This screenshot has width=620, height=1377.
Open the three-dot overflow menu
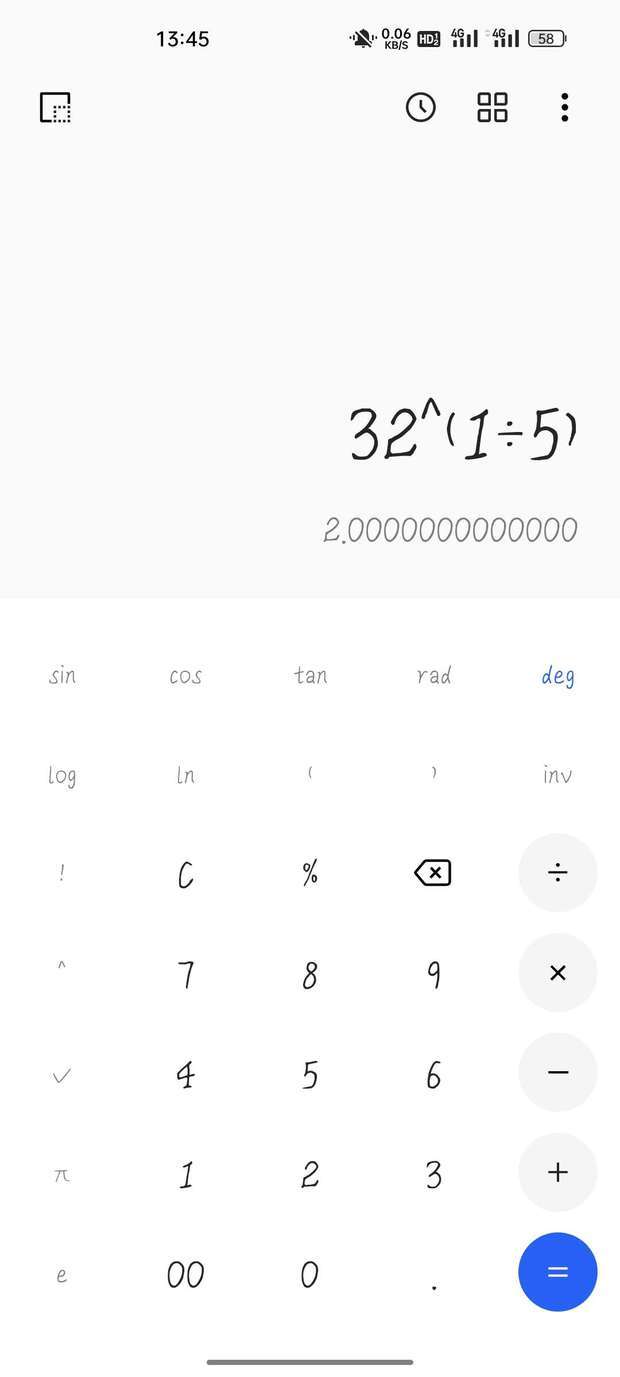click(565, 107)
